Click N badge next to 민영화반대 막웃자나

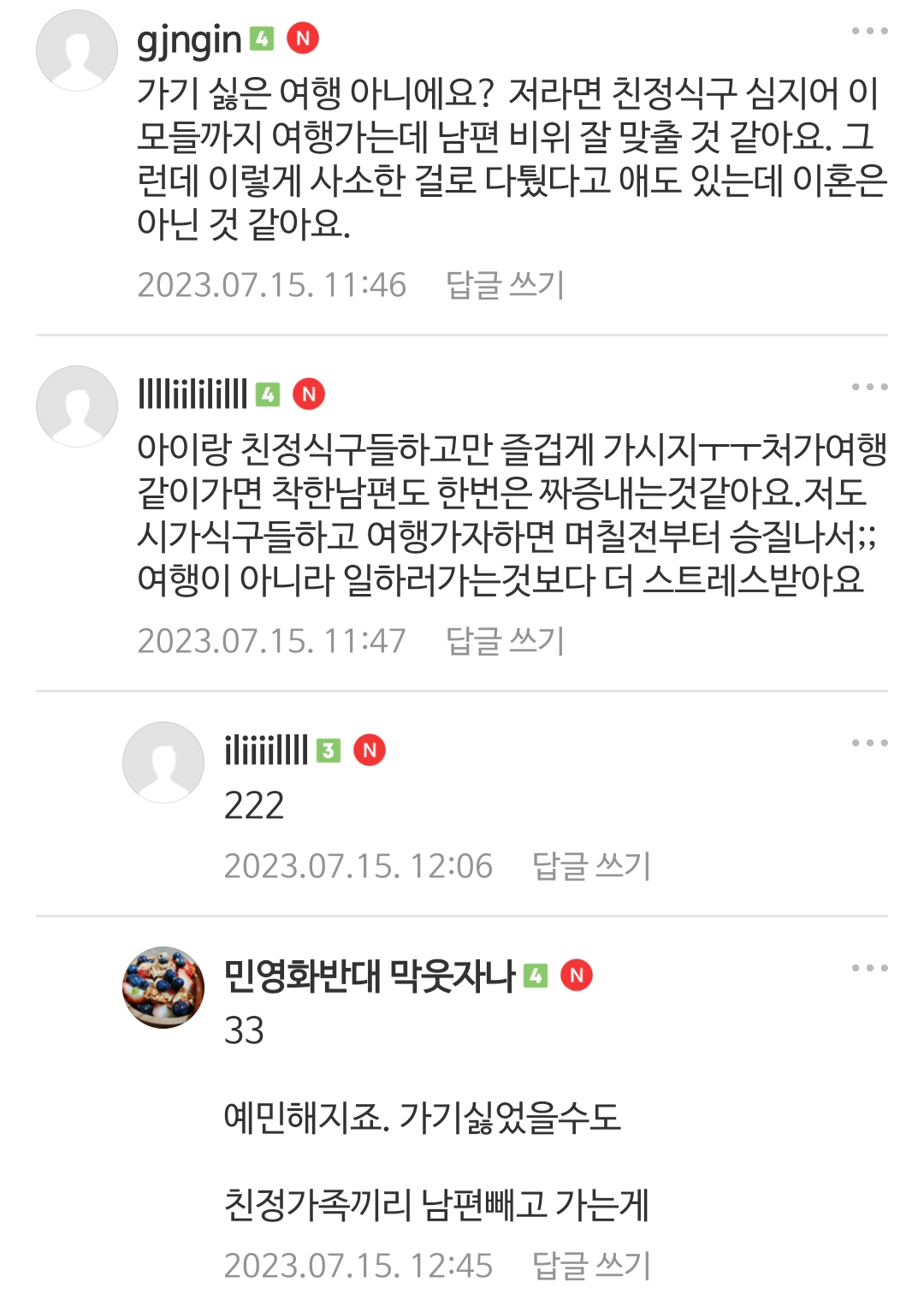[x=575, y=976]
